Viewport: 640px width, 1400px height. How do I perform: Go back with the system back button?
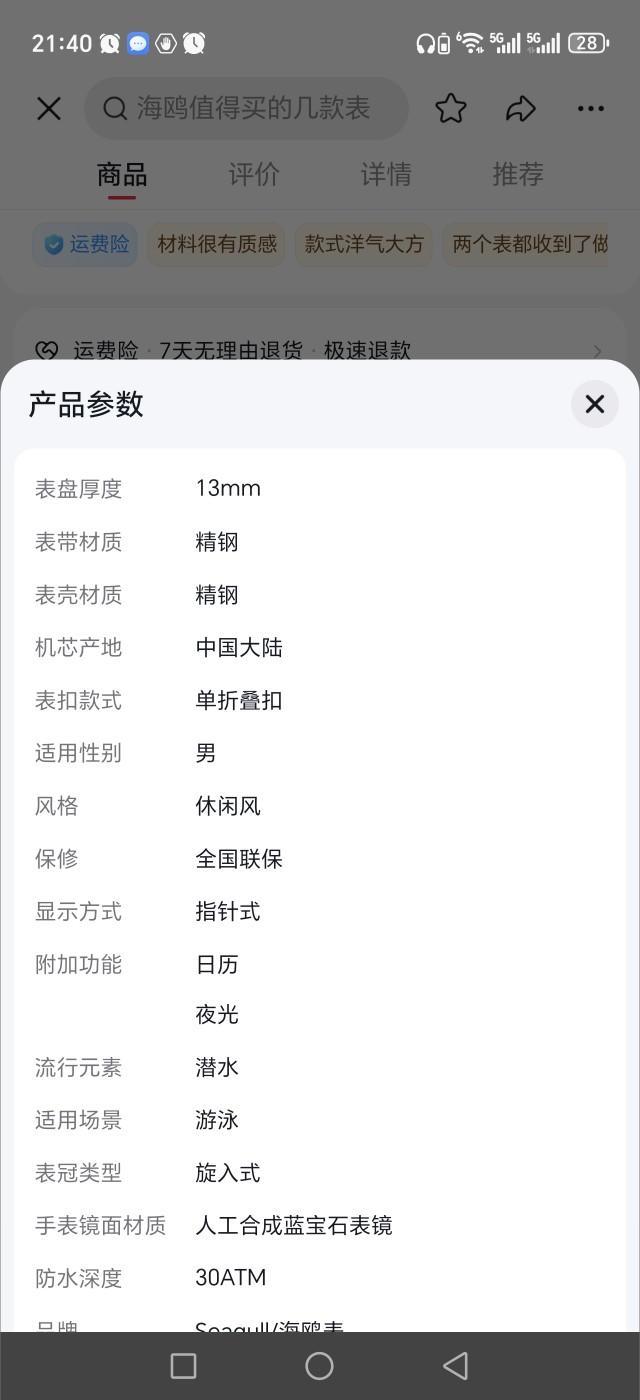click(455, 1366)
